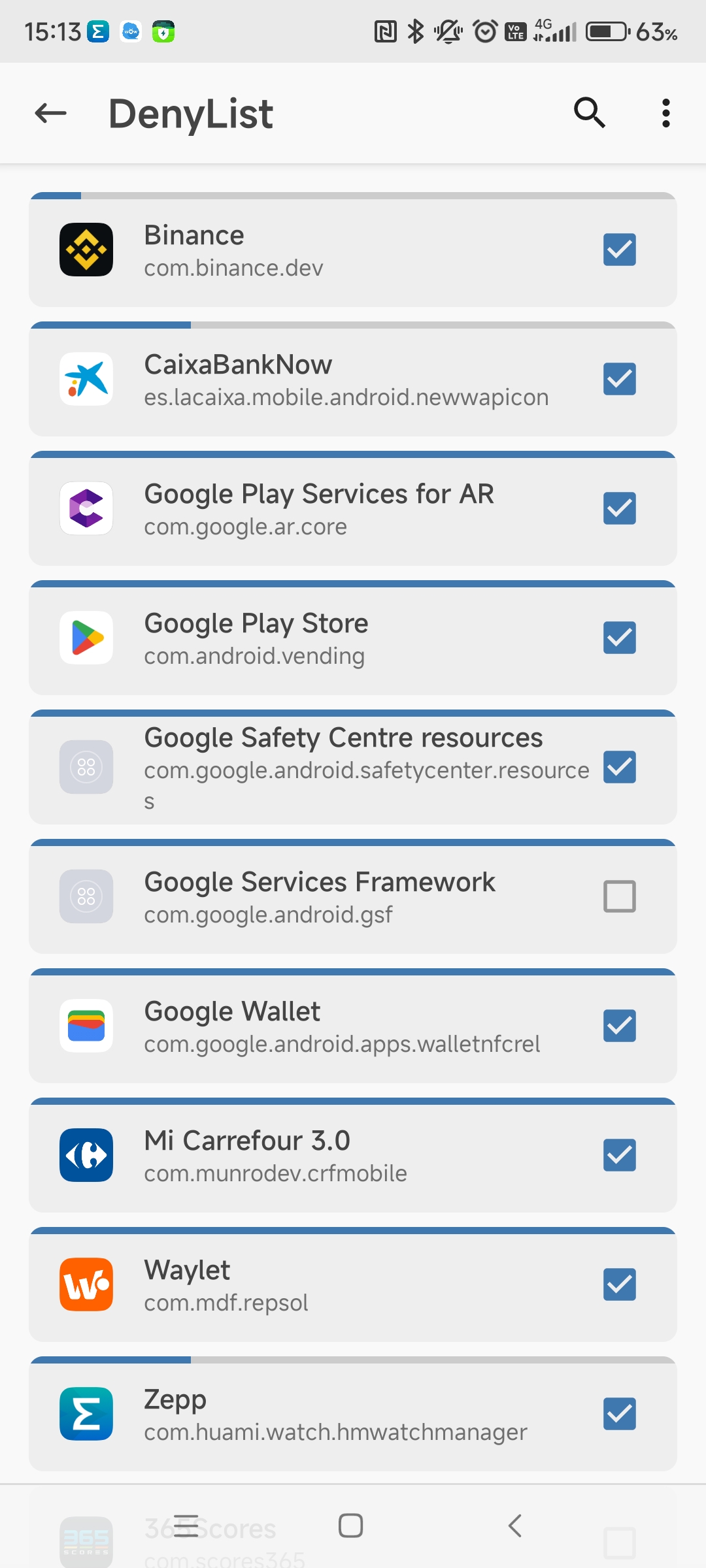Uncheck CaixaBankNow from the DenyList
This screenshot has height=1568, width=706.
(x=619, y=379)
